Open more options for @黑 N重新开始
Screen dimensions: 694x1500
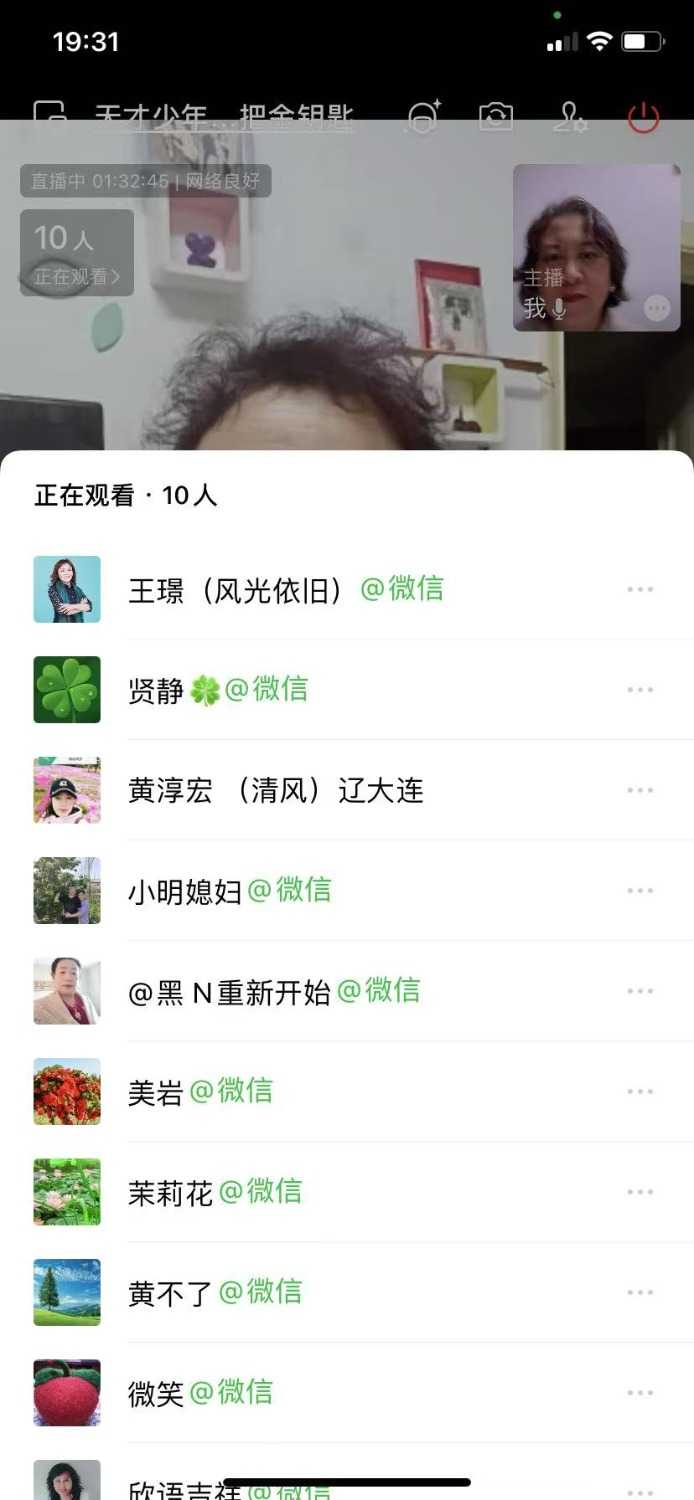pyautogui.click(x=640, y=991)
